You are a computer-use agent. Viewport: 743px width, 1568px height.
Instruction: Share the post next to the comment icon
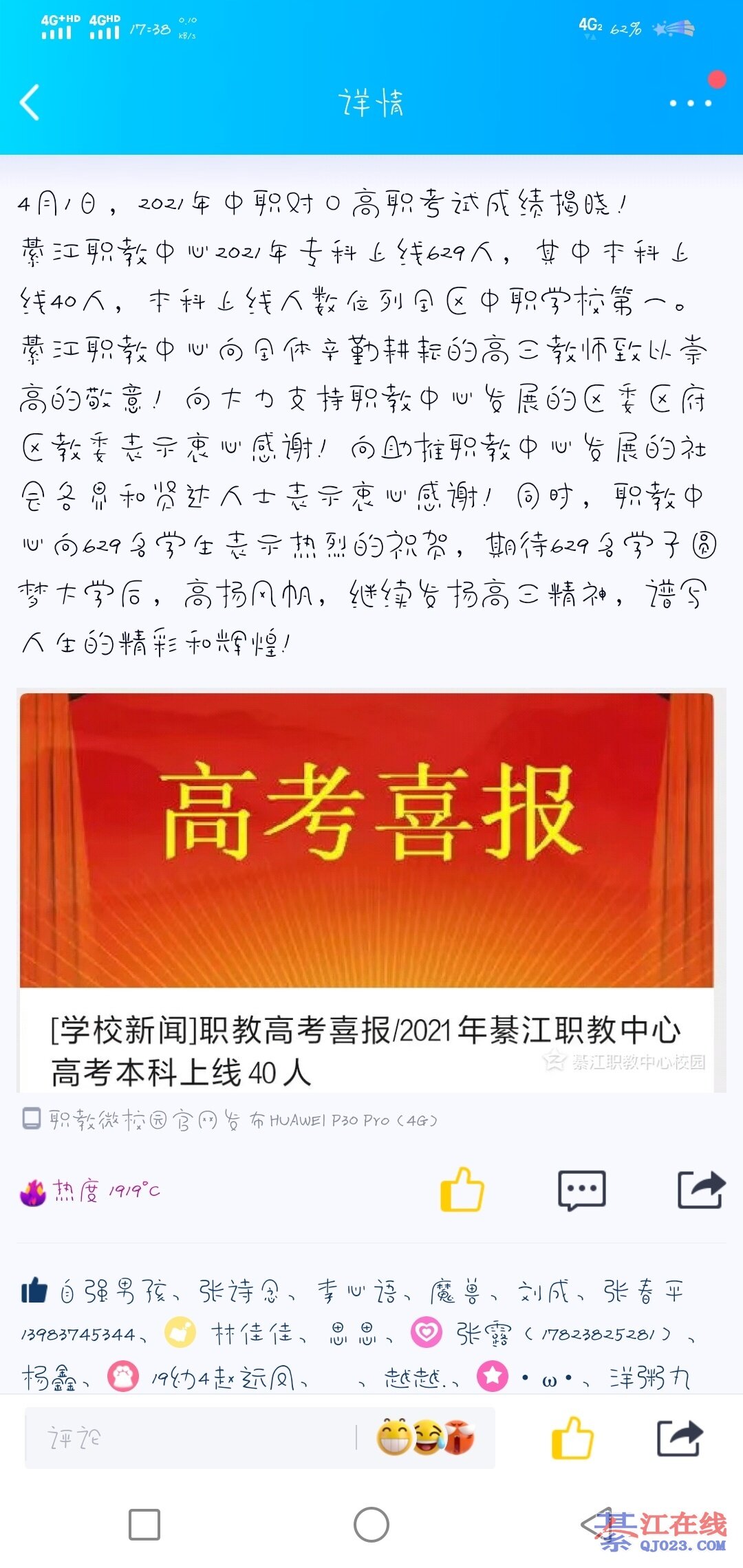700,1190
